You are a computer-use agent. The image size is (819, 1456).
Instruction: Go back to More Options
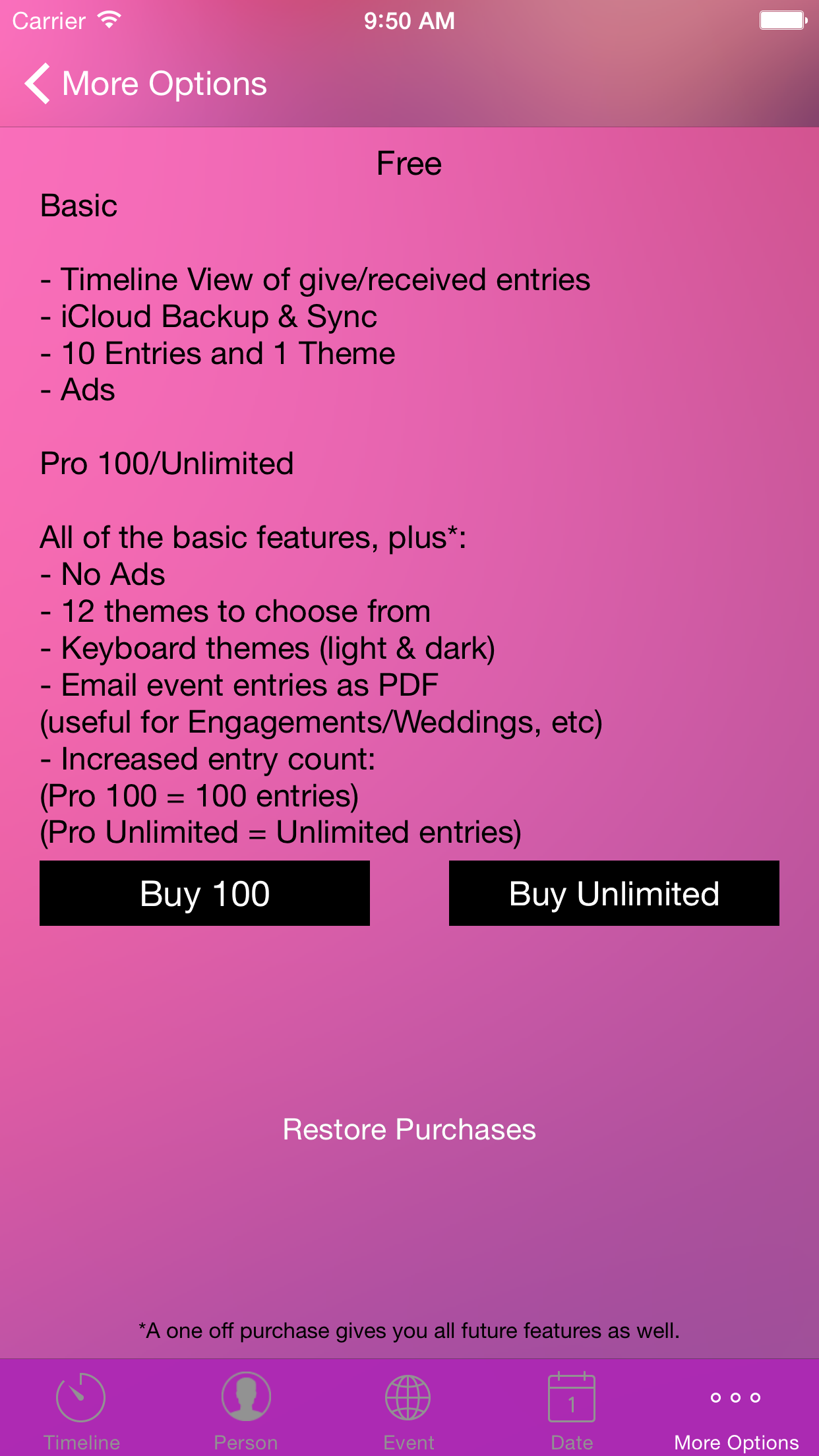tap(145, 84)
